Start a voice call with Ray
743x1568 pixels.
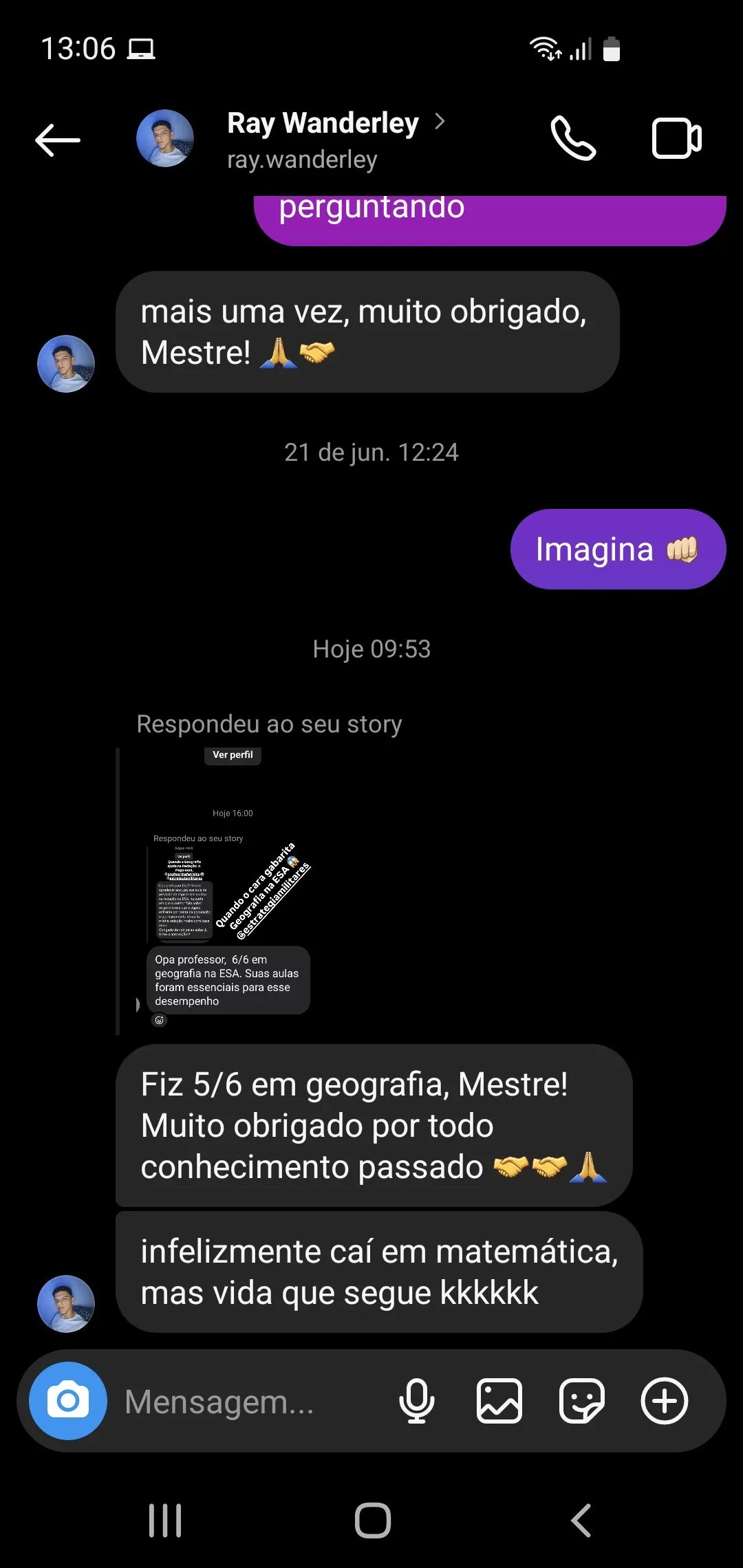click(x=573, y=138)
